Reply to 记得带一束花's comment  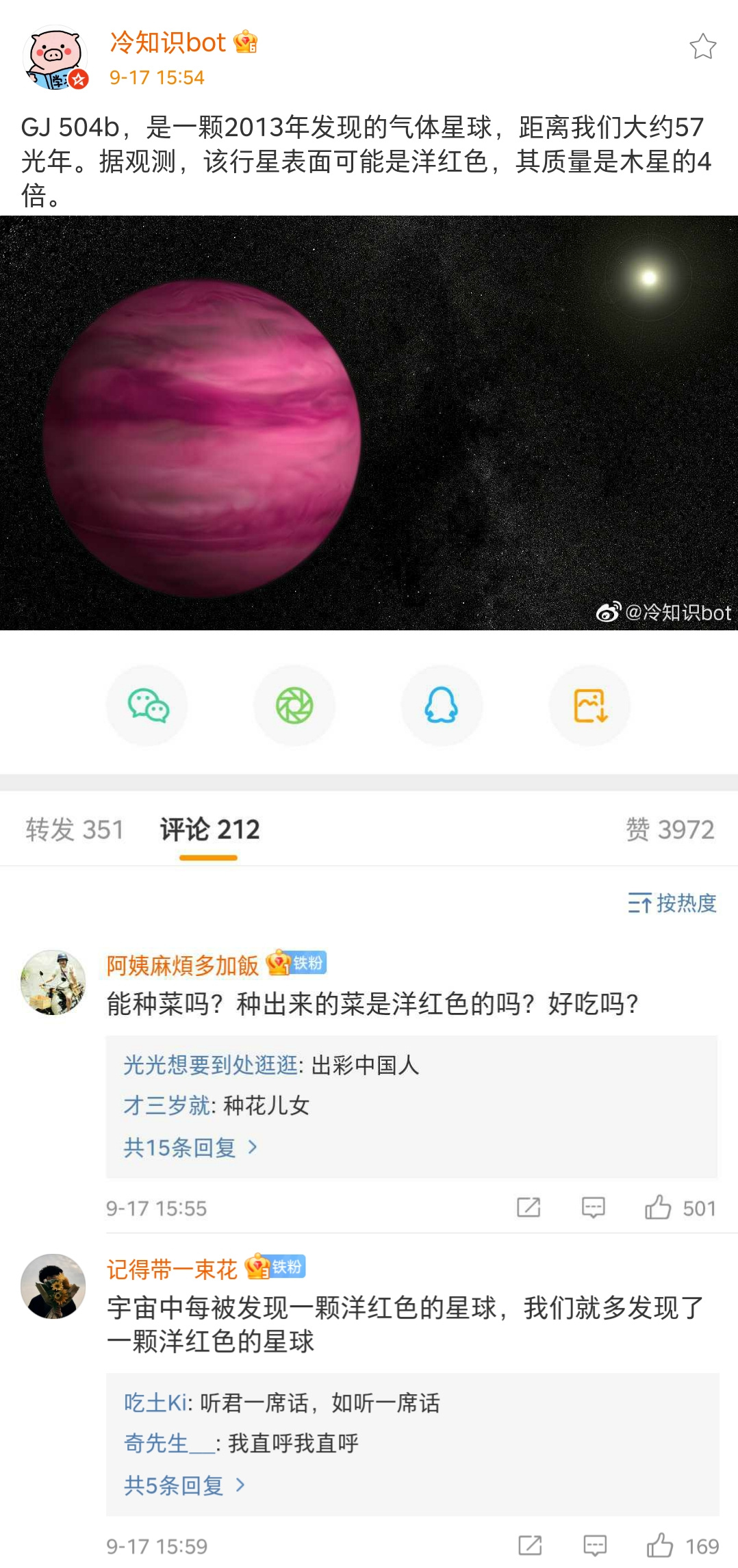point(595,1545)
